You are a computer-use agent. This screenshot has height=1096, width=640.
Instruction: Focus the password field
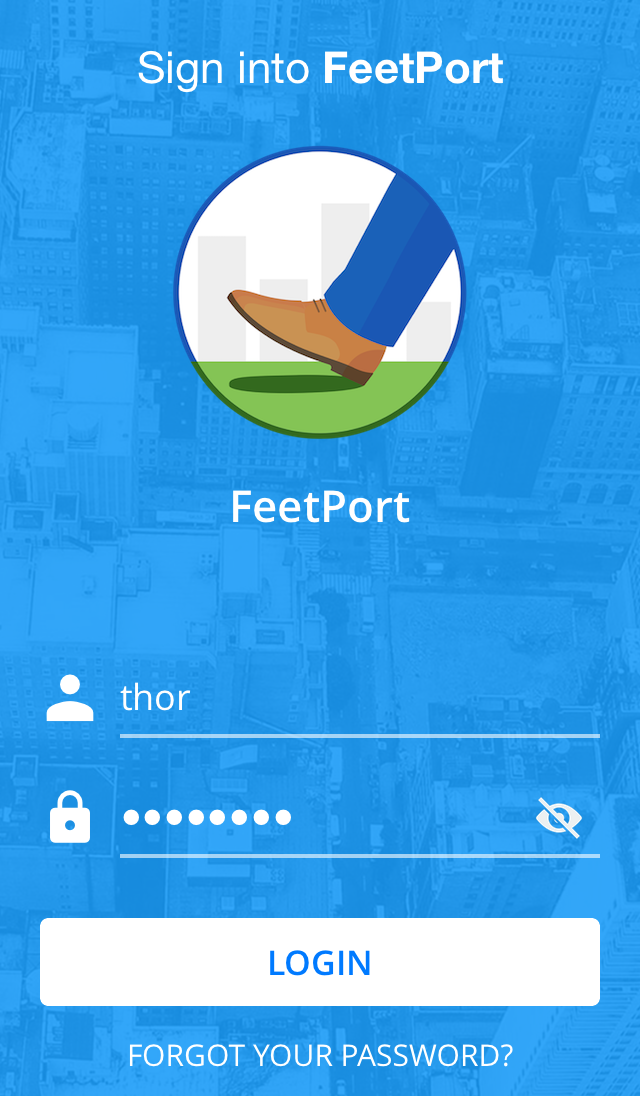(320, 818)
